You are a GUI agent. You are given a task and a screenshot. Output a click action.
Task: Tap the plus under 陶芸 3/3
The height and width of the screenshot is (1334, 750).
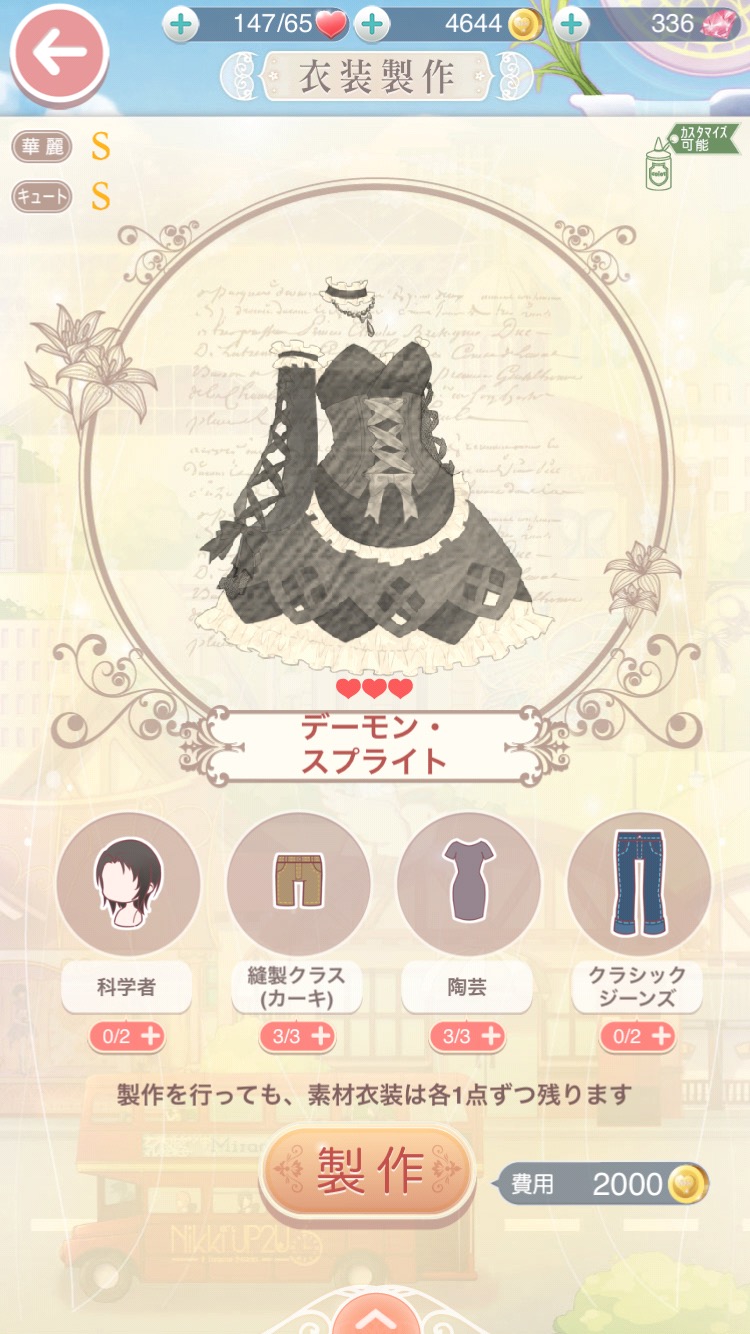pyautogui.click(x=490, y=1037)
